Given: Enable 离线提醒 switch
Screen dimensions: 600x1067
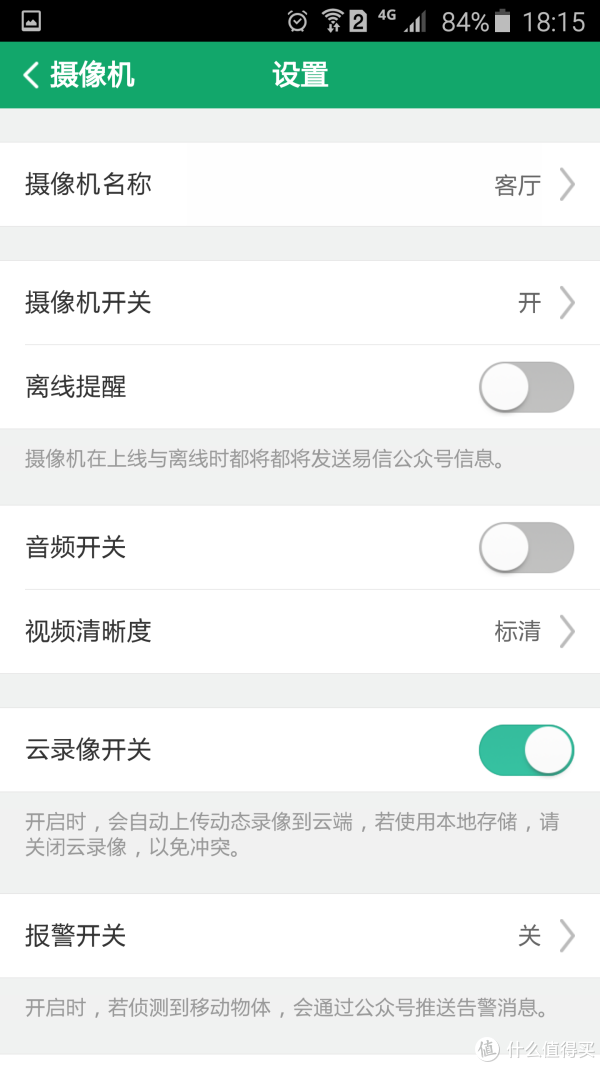Looking at the screenshot, I should [527, 387].
